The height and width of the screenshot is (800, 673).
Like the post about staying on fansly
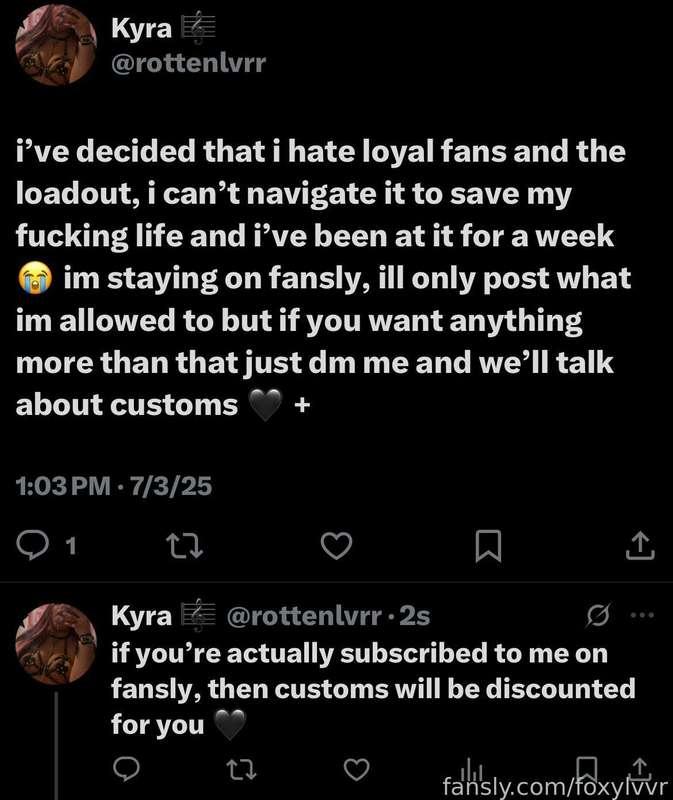337,545
